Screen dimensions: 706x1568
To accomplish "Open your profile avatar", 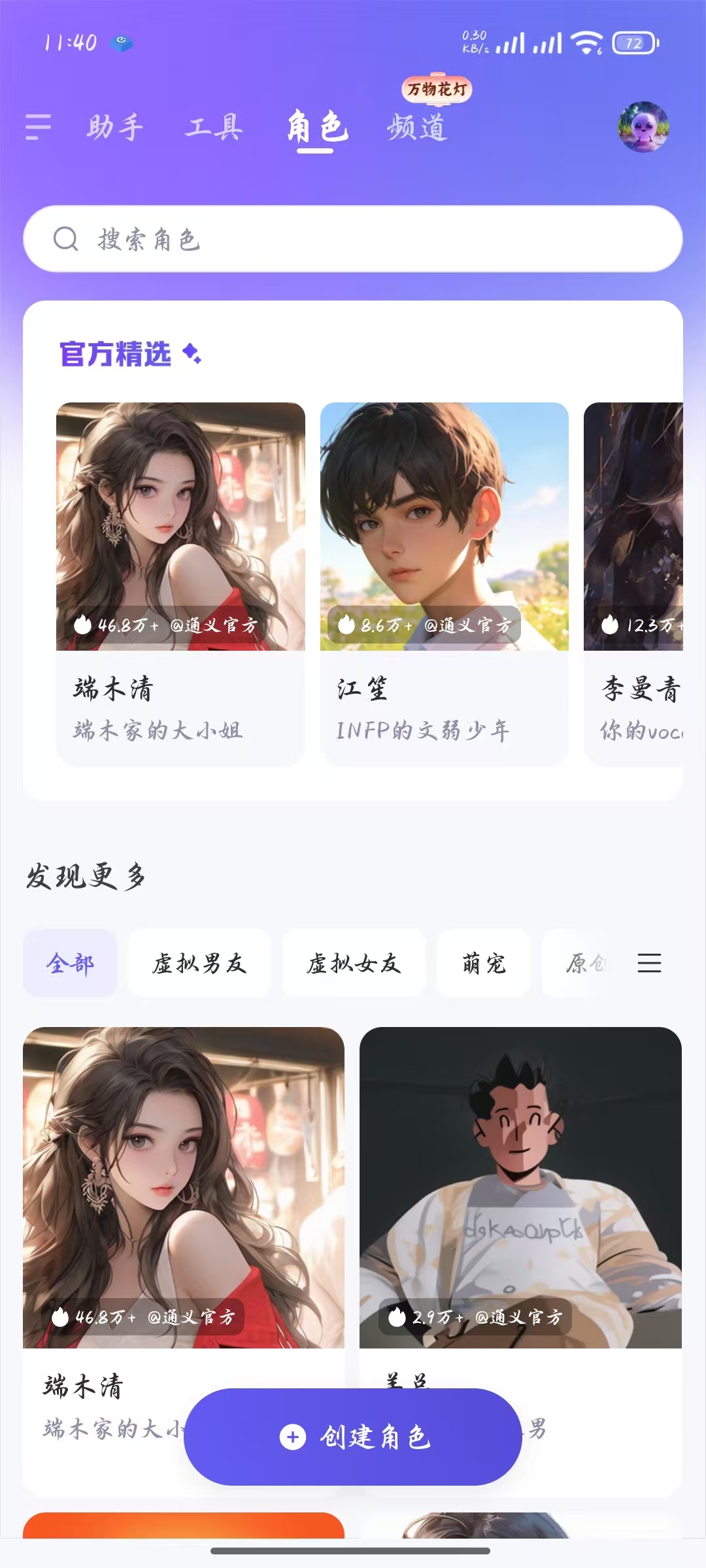I will tap(643, 128).
